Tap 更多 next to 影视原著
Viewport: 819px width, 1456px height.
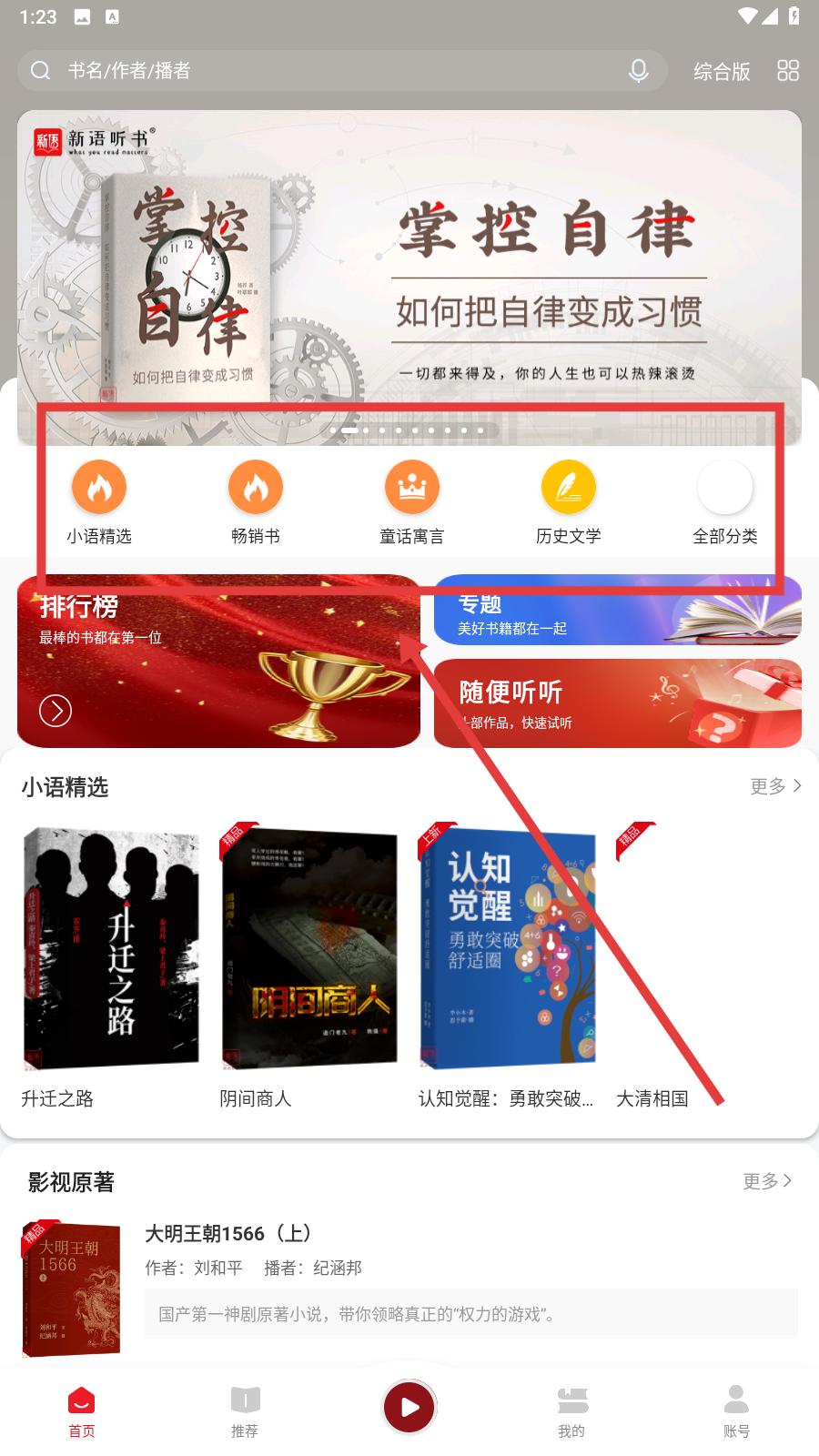click(x=768, y=1180)
